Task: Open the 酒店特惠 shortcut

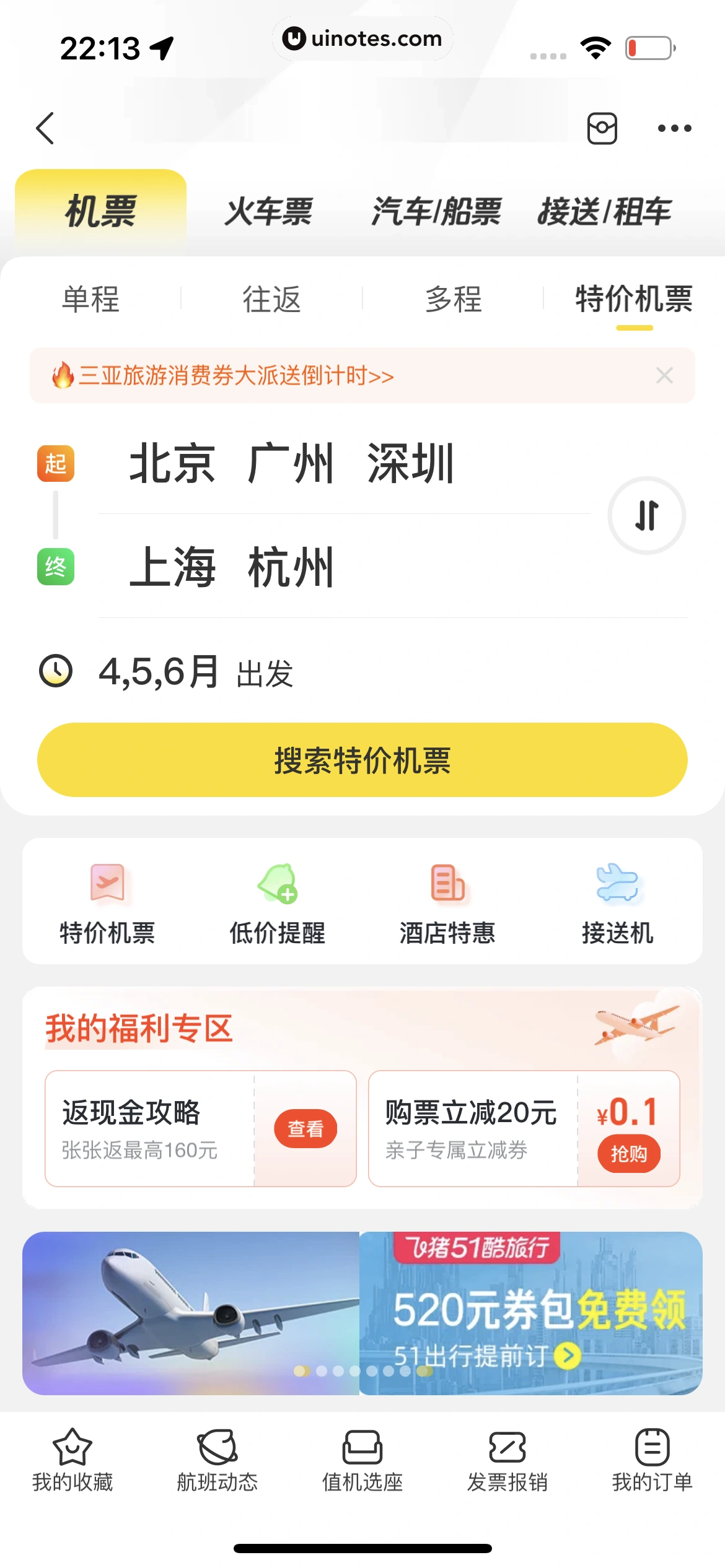Action: 447,903
